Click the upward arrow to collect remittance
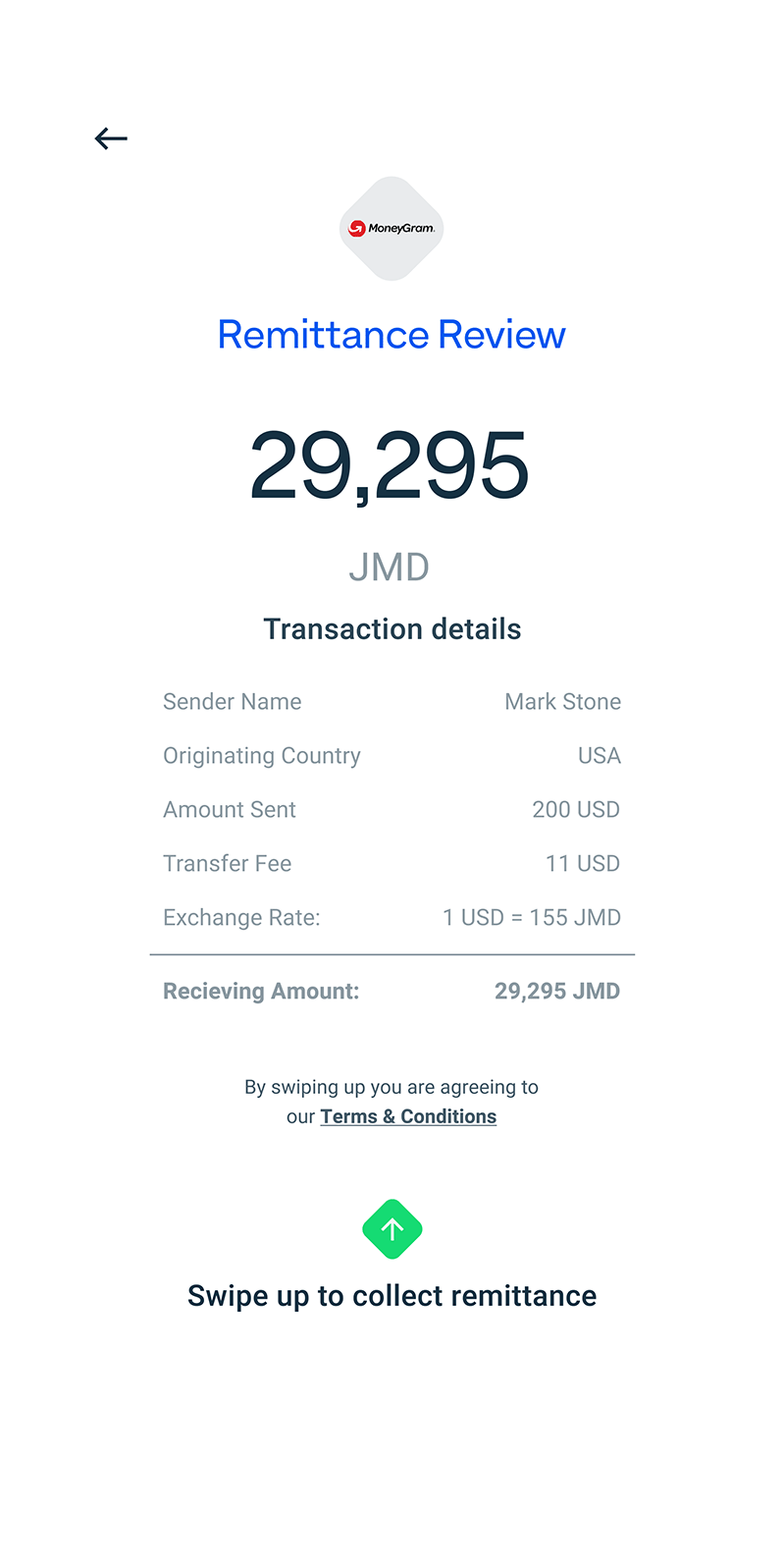The image size is (784, 1567). tap(392, 1228)
